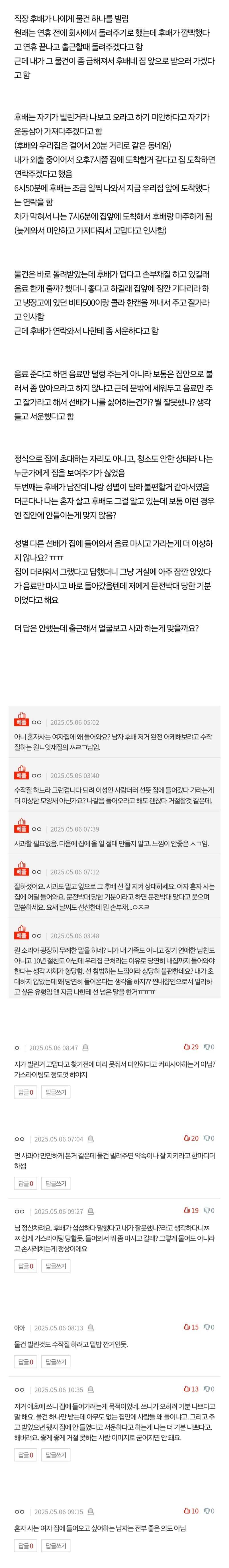Write a reply to the 07:04 comment

click(x=56, y=1183)
